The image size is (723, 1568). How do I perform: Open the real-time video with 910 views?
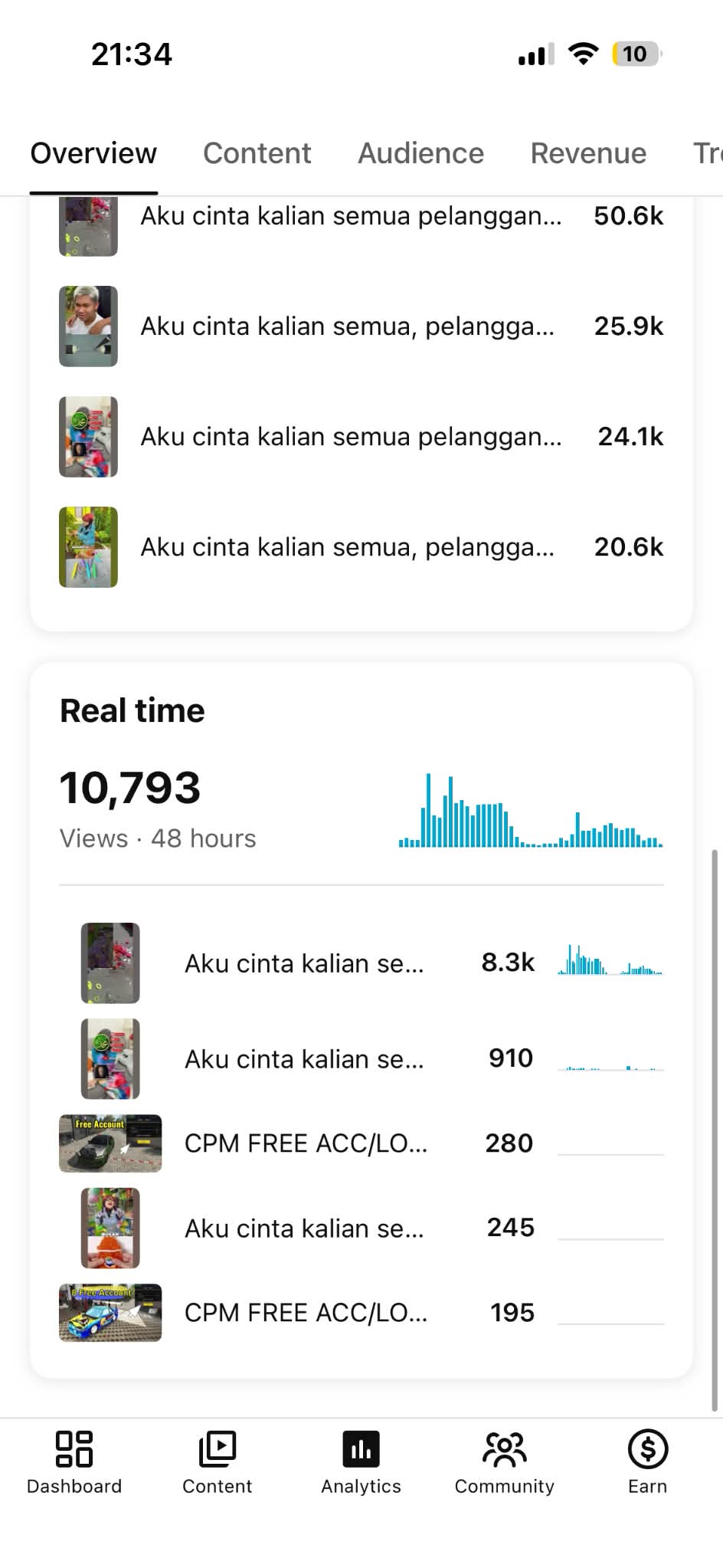pyautogui.click(x=361, y=1059)
